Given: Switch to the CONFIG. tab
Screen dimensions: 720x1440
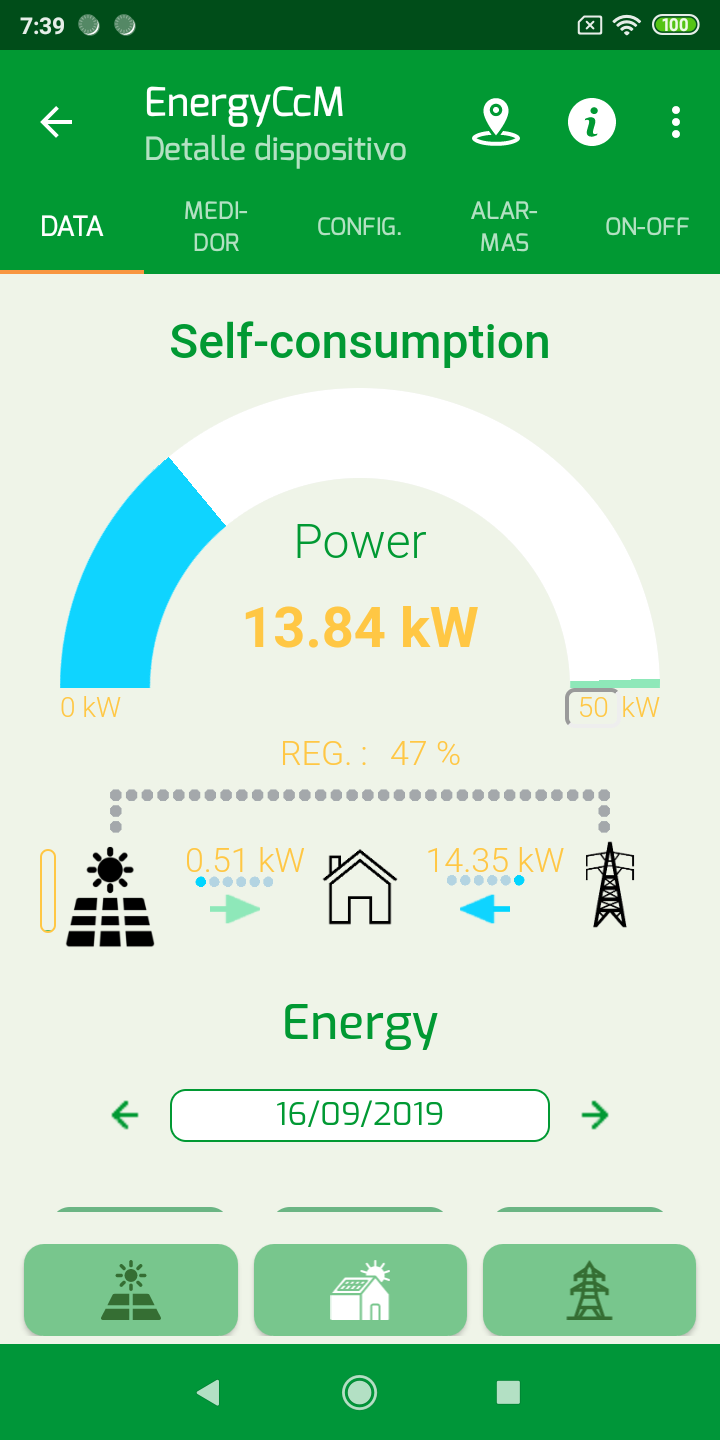Looking at the screenshot, I should point(359,227).
